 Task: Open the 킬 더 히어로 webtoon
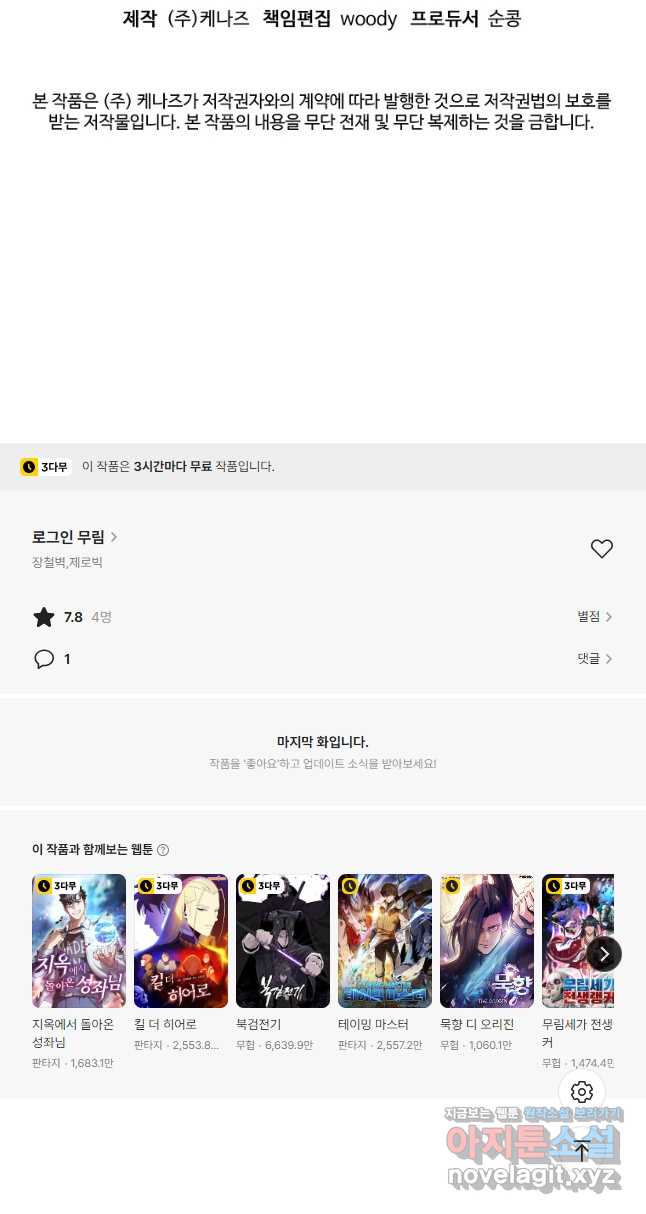coord(181,941)
